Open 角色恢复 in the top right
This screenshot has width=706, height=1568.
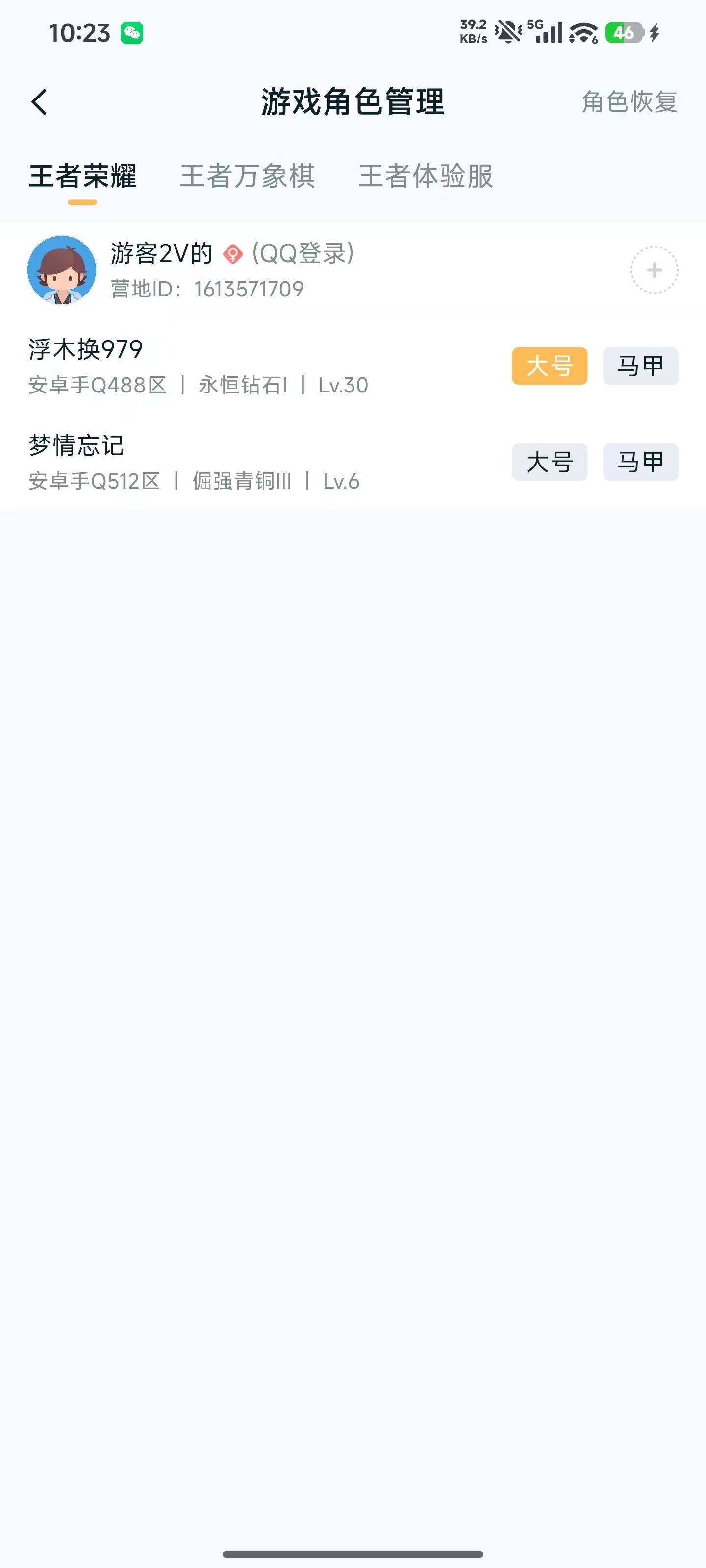coord(629,102)
